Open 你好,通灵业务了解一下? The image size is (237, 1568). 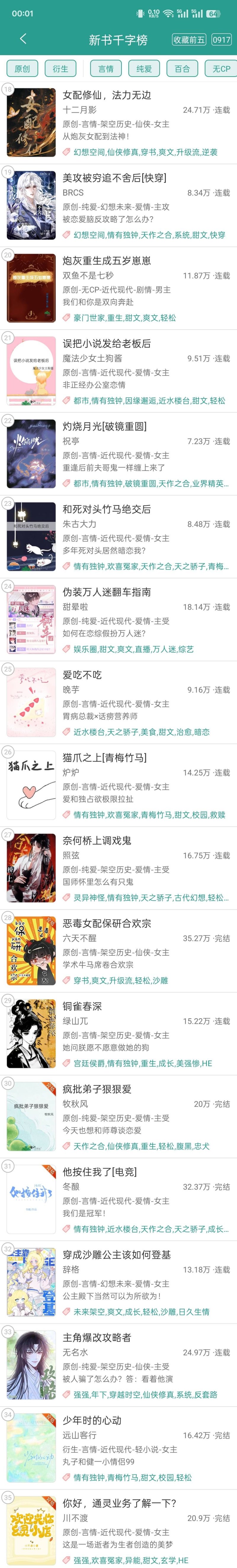tap(119, 1502)
